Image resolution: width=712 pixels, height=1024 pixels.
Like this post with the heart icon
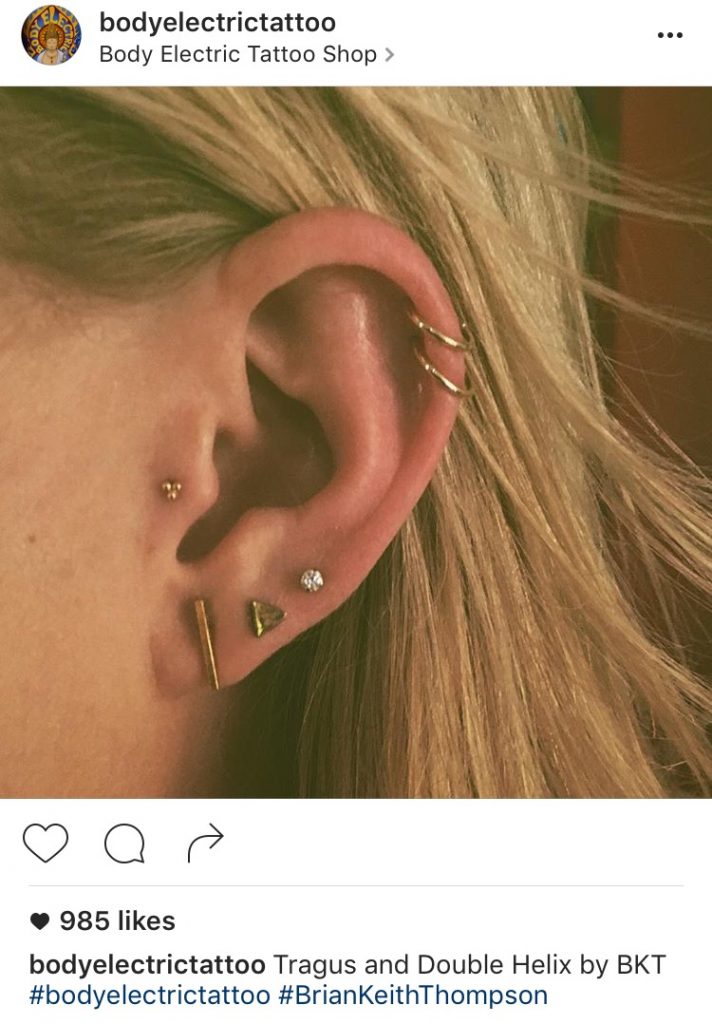point(45,843)
